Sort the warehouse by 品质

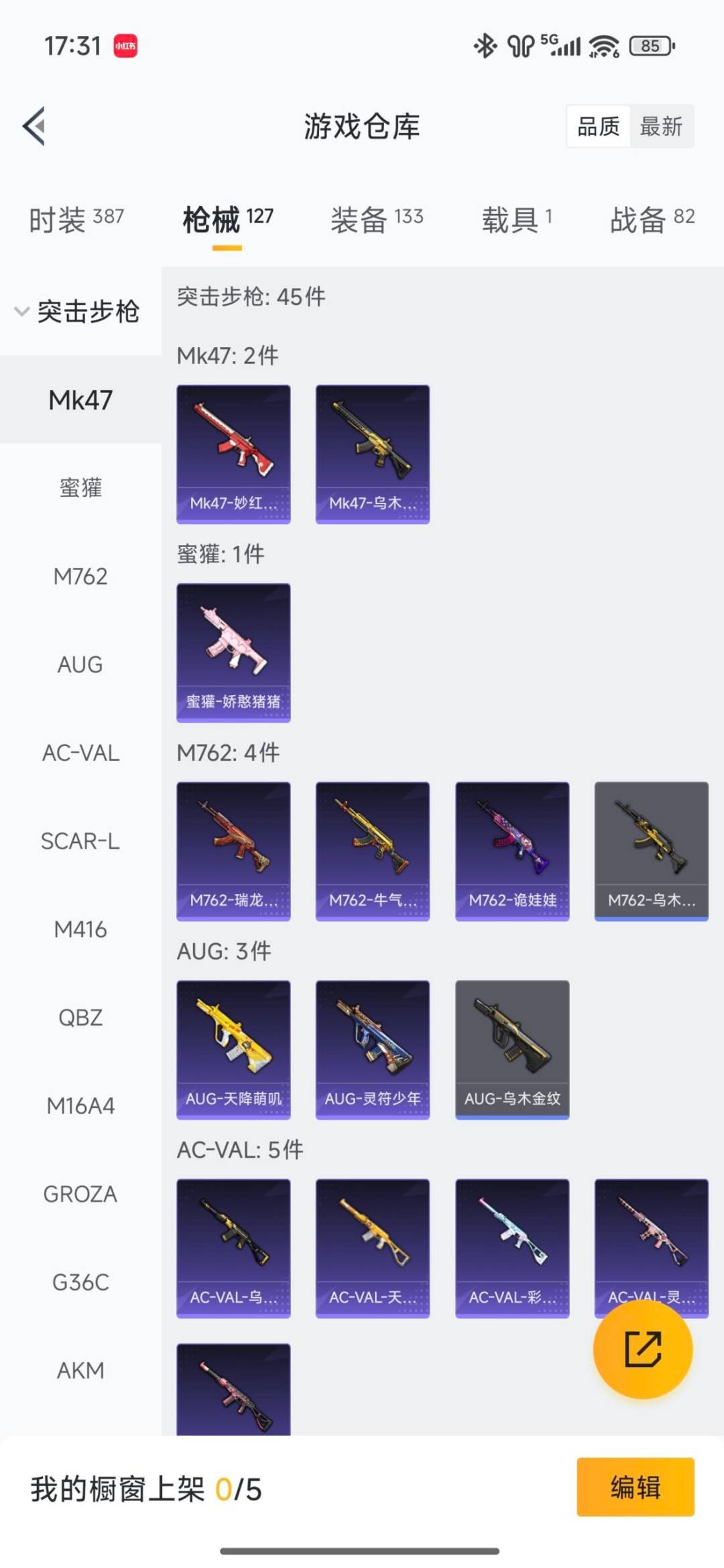pyautogui.click(x=598, y=126)
